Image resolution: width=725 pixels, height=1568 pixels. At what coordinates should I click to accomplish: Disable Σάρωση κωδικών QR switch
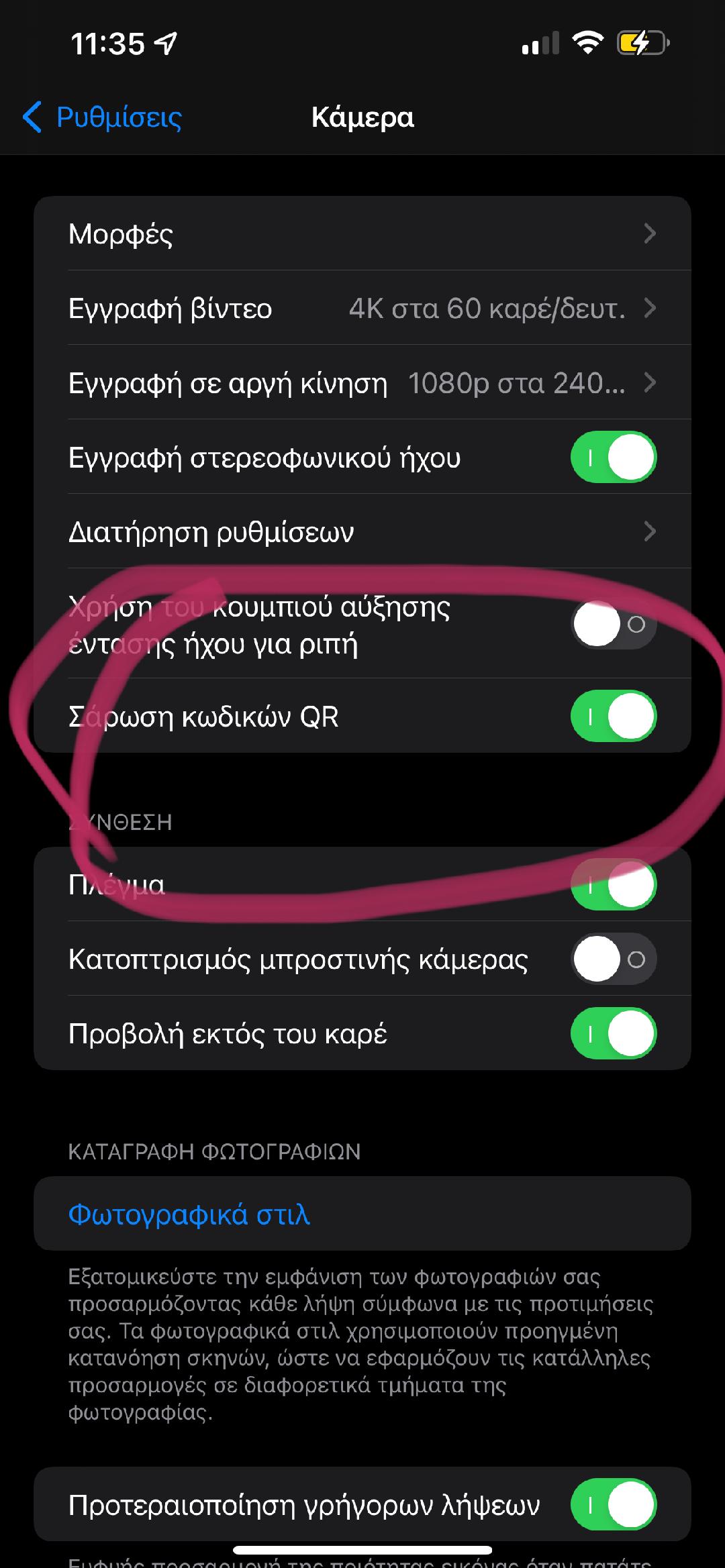(613, 716)
